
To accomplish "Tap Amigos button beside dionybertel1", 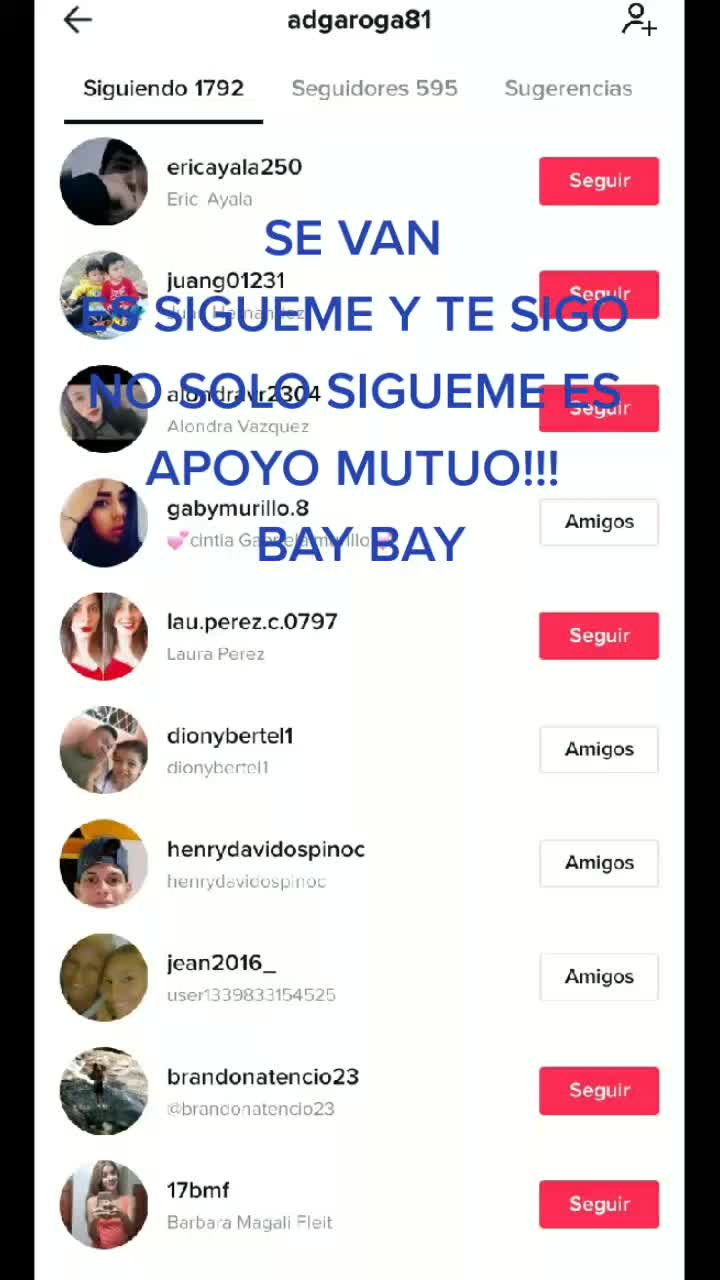I will [598, 749].
